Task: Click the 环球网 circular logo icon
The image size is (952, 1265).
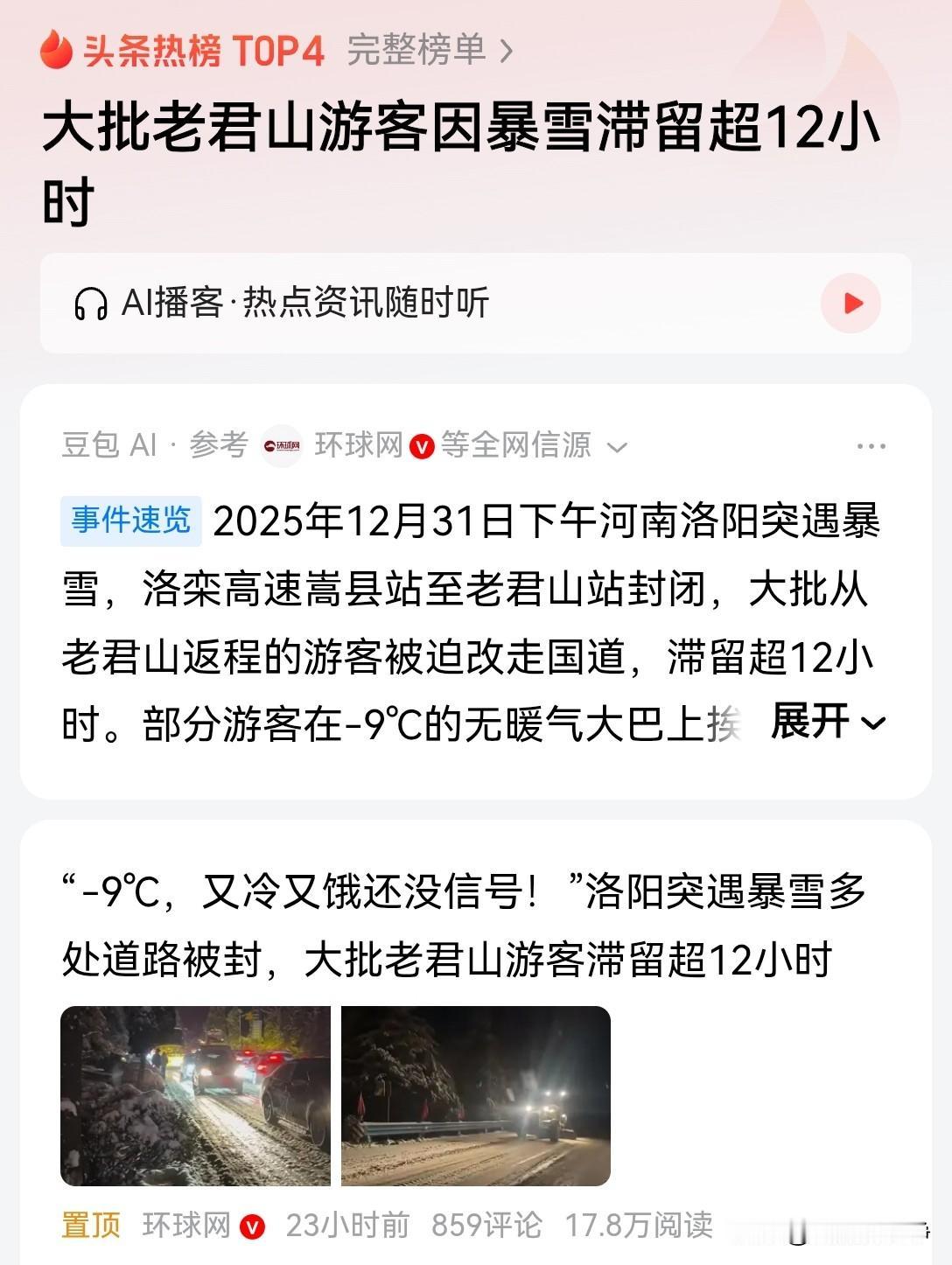Action: [282, 444]
